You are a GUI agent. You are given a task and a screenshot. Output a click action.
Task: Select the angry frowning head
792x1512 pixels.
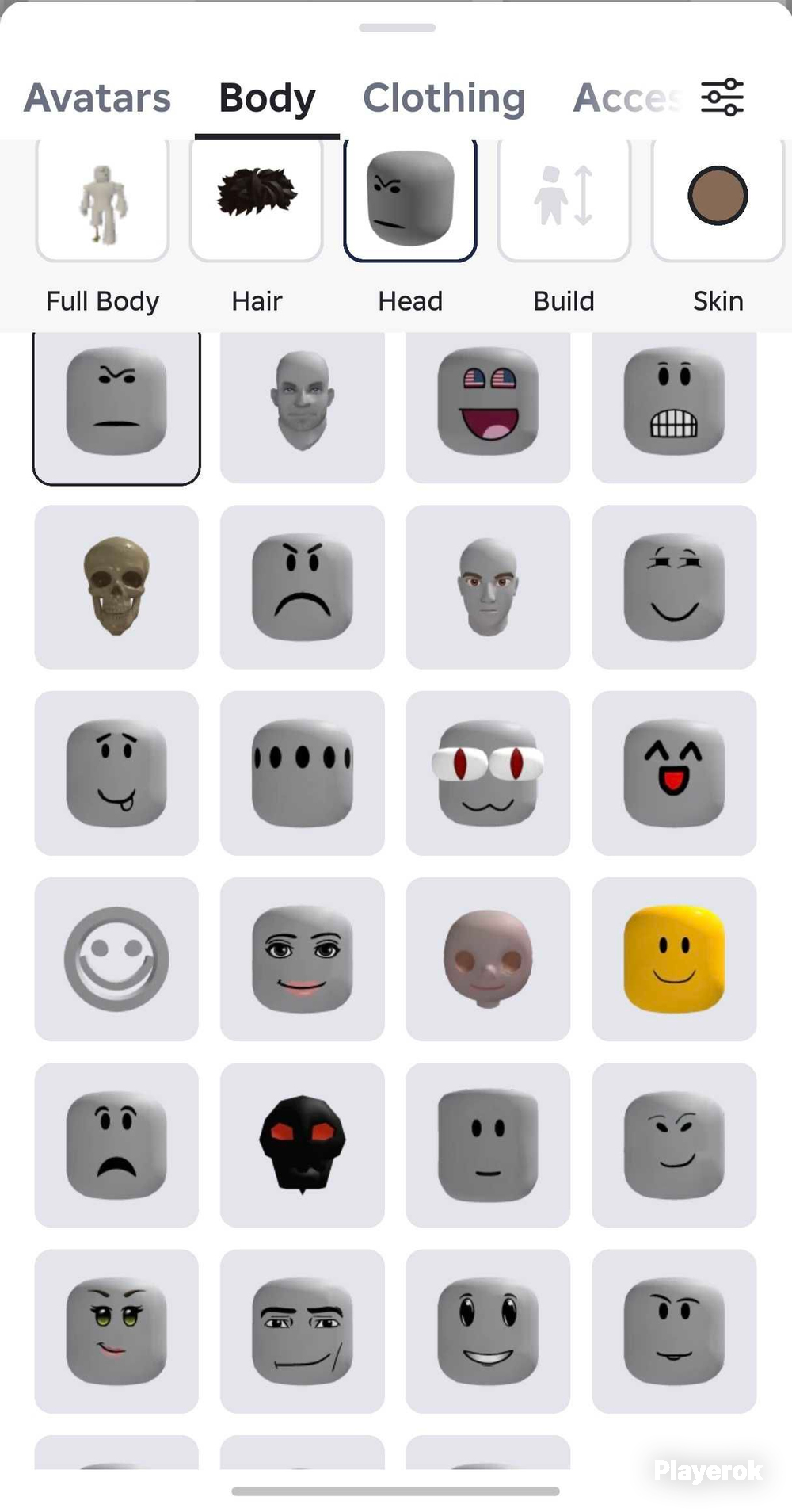click(303, 587)
